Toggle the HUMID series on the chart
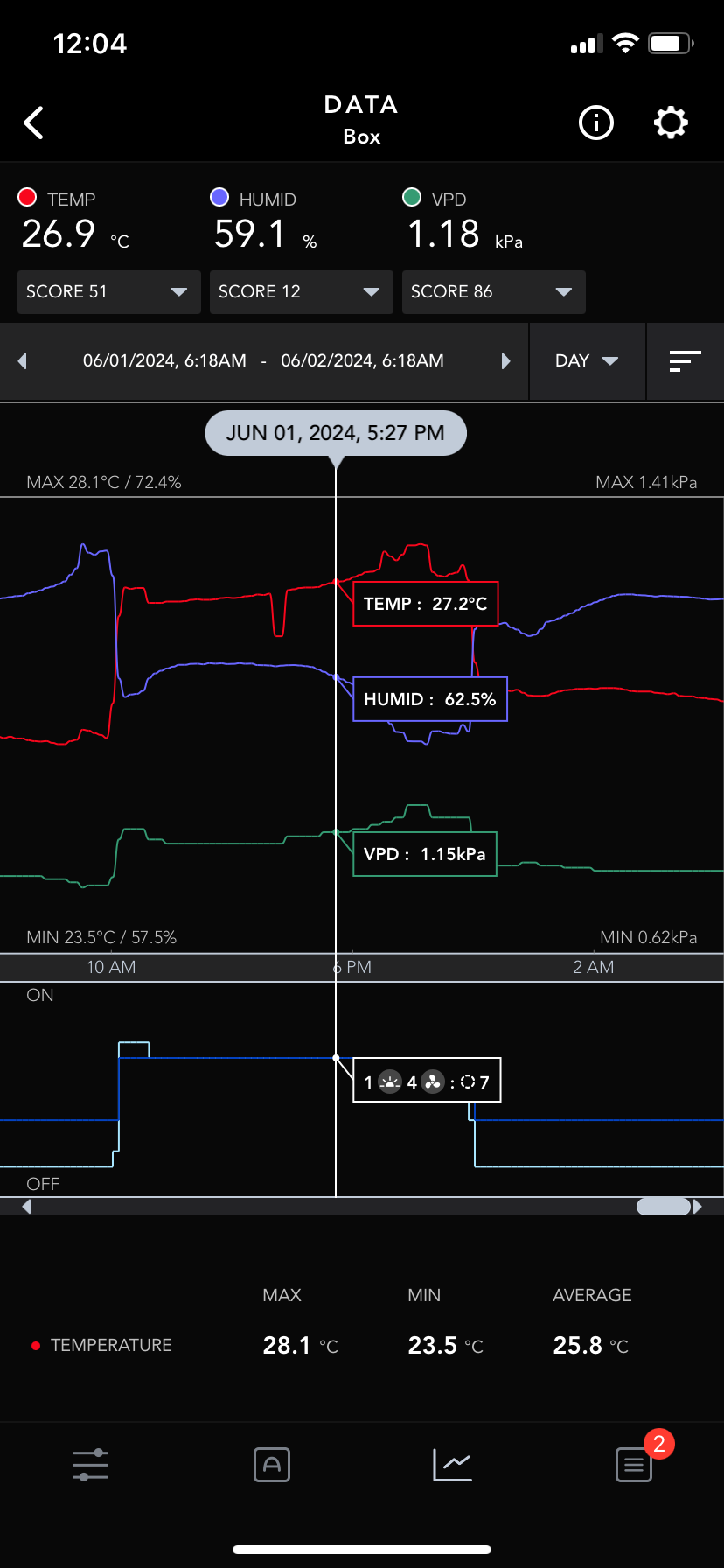This screenshot has height=1568, width=724. pos(254,199)
